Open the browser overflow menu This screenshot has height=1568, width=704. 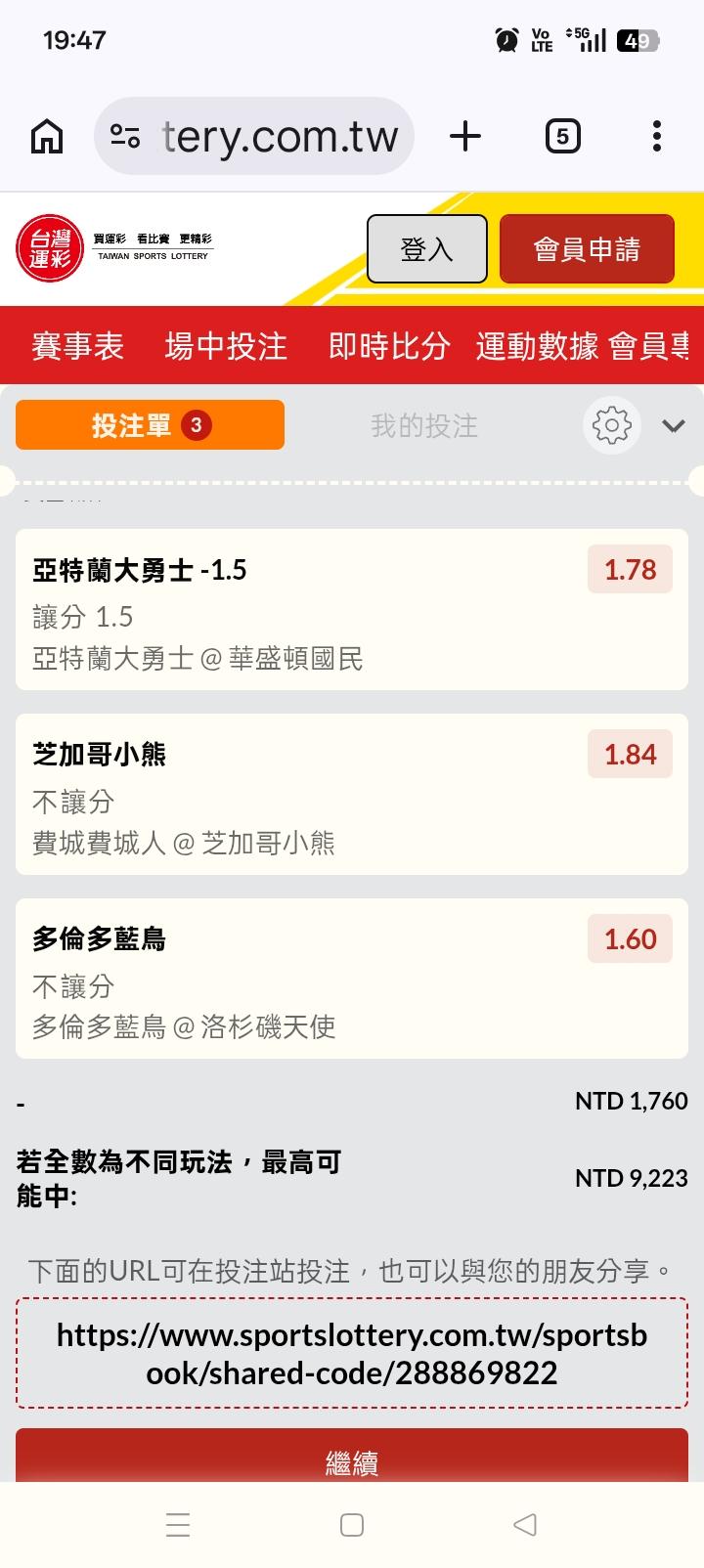click(x=657, y=136)
